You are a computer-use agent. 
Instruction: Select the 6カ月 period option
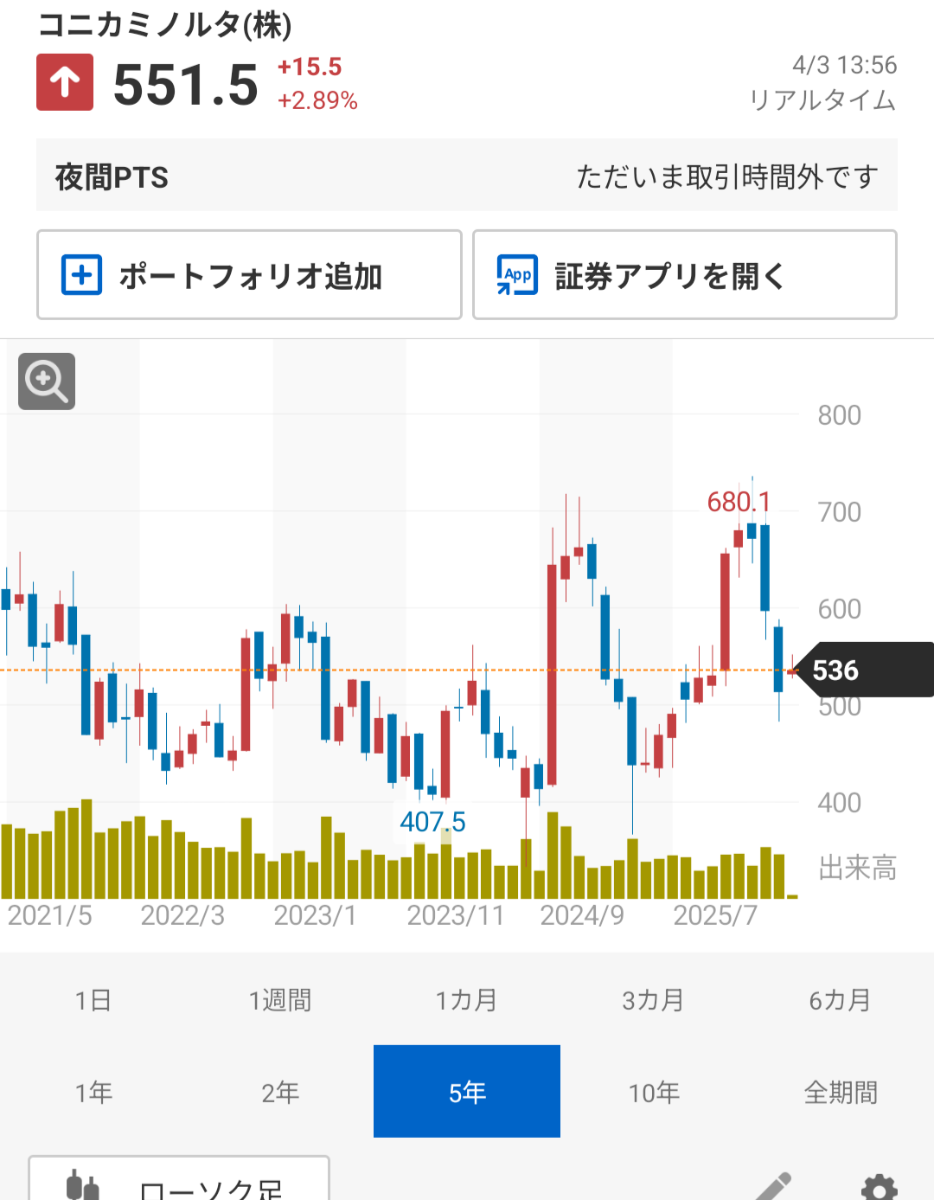click(x=840, y=999)
